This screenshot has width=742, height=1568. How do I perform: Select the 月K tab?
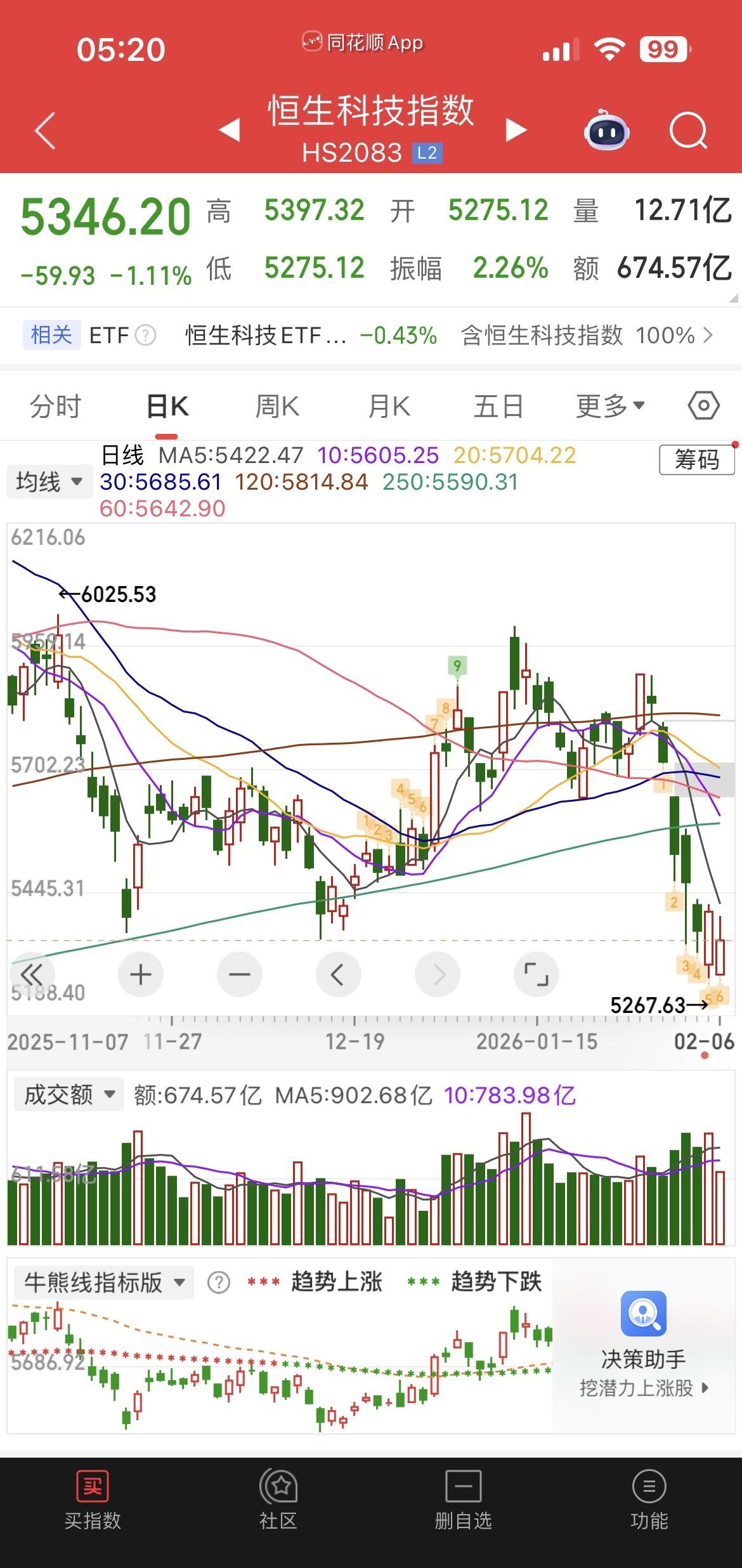click(x=389, y=407)
